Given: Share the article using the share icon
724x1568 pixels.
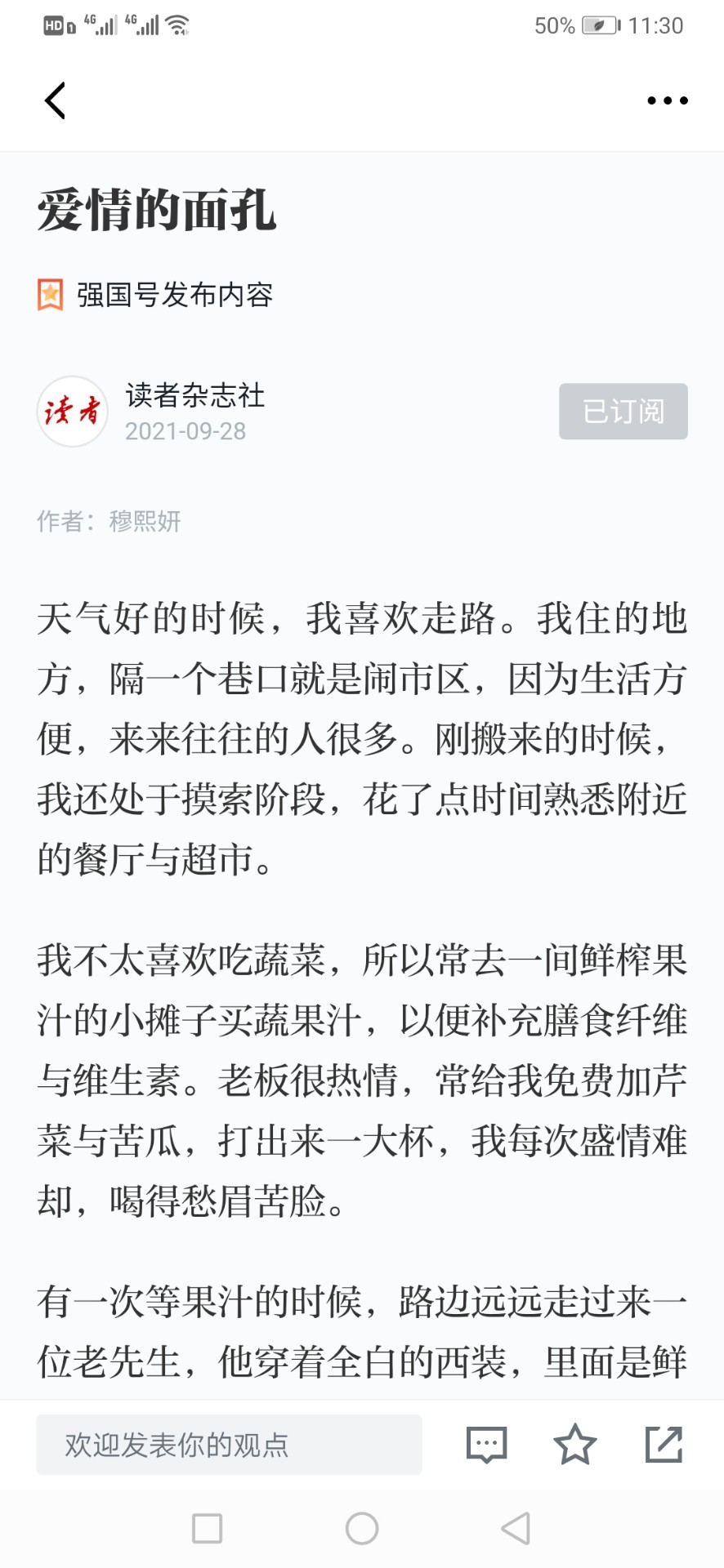Looking at the screenshot, I should 664,1444.
